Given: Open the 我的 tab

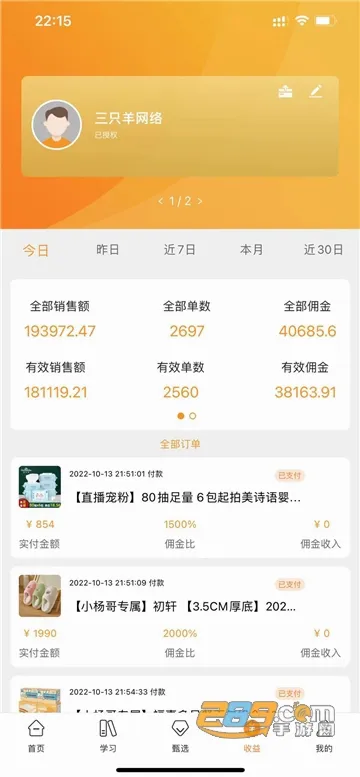Looking at the screenshot, I should click(324, 736).
